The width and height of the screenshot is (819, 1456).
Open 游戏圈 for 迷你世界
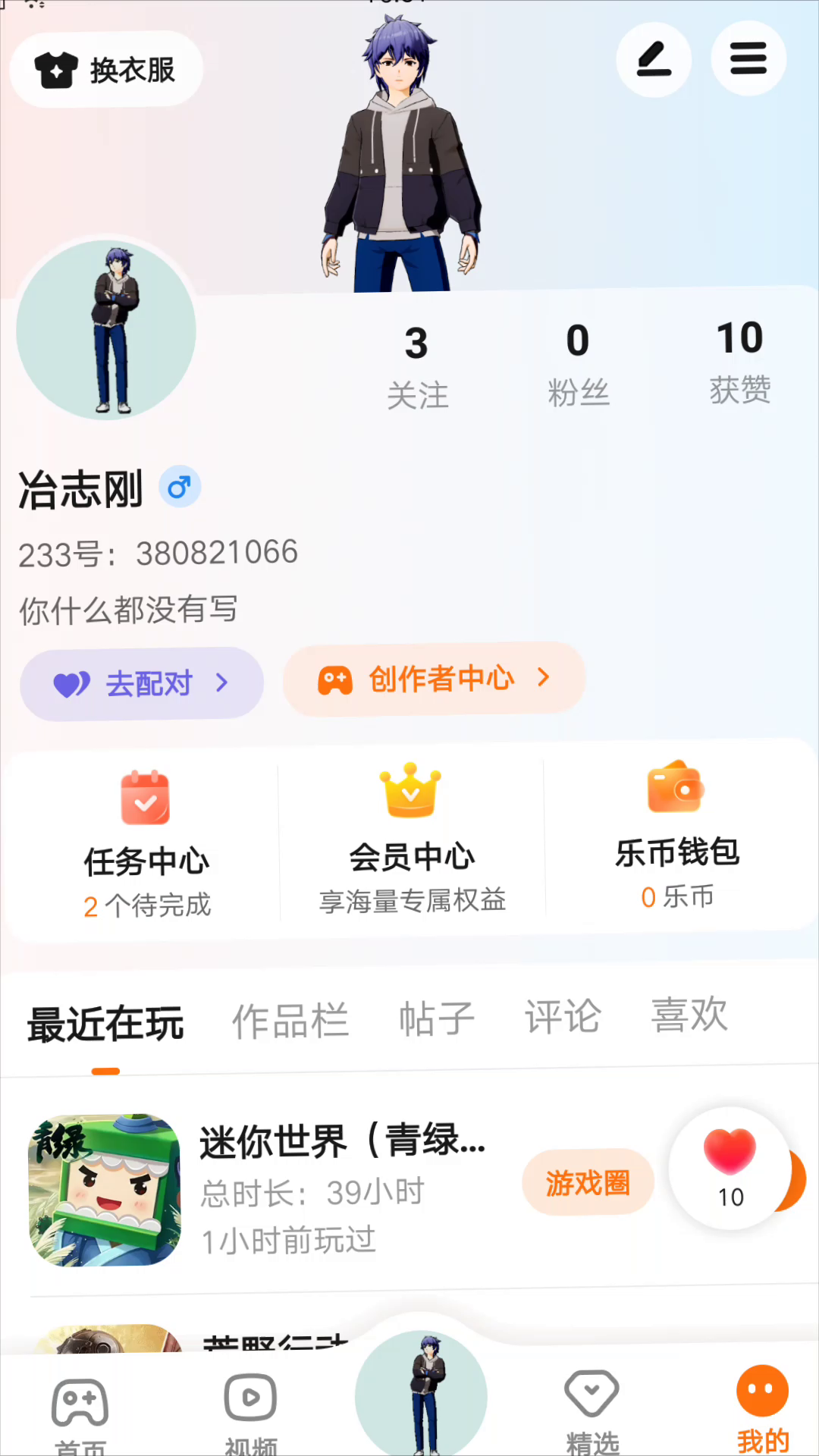[588, 1182]
